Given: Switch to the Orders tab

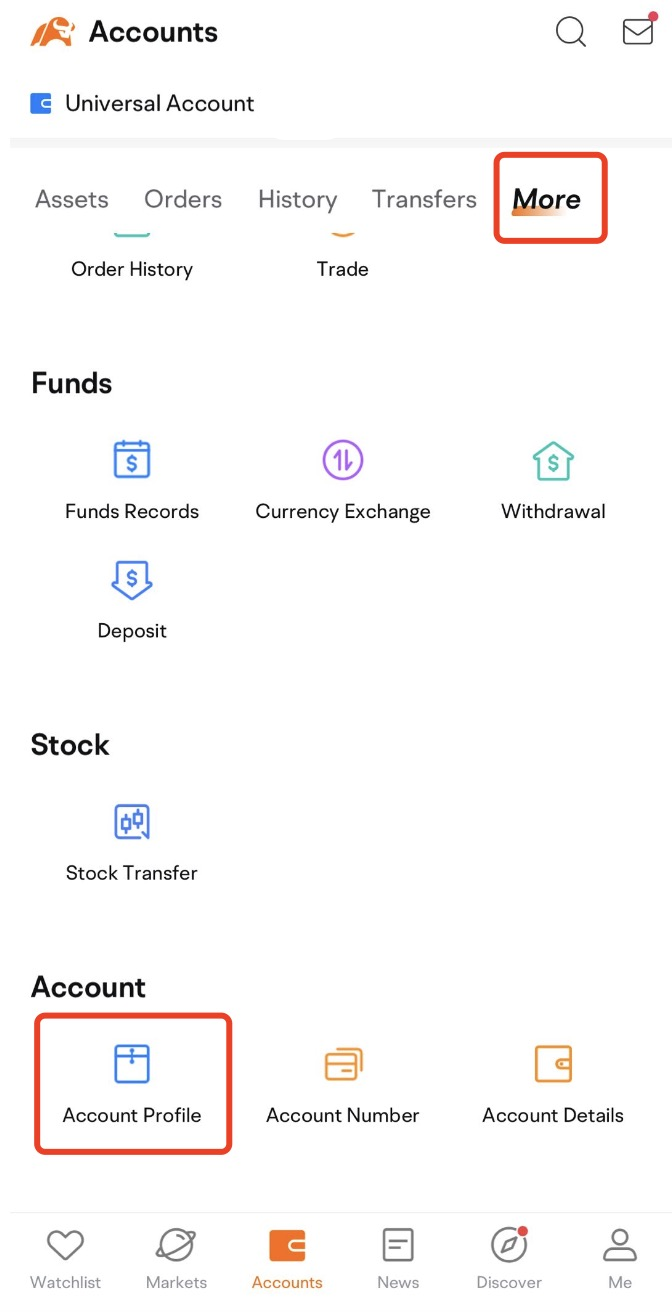Looking at the screenshot, I should pyautogui.click(x=183, y=199).
